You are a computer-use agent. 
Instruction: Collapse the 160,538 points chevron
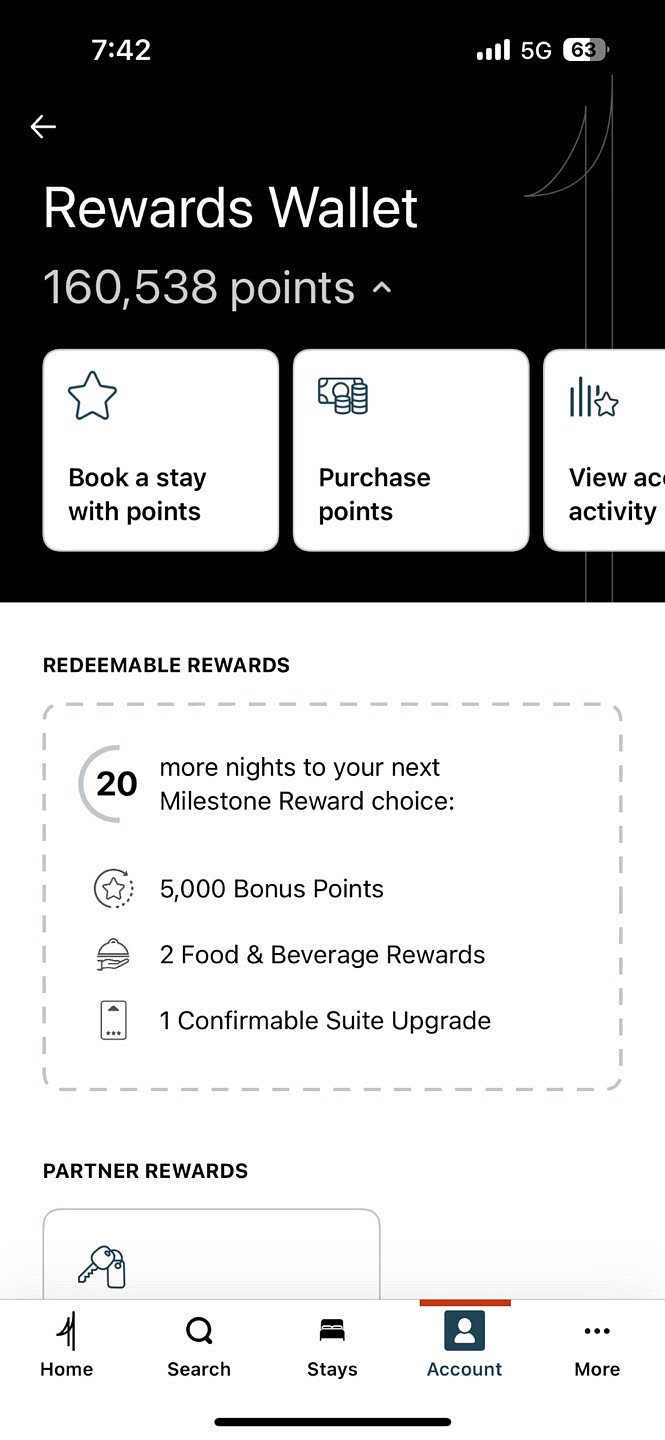(x=382, y=289)
